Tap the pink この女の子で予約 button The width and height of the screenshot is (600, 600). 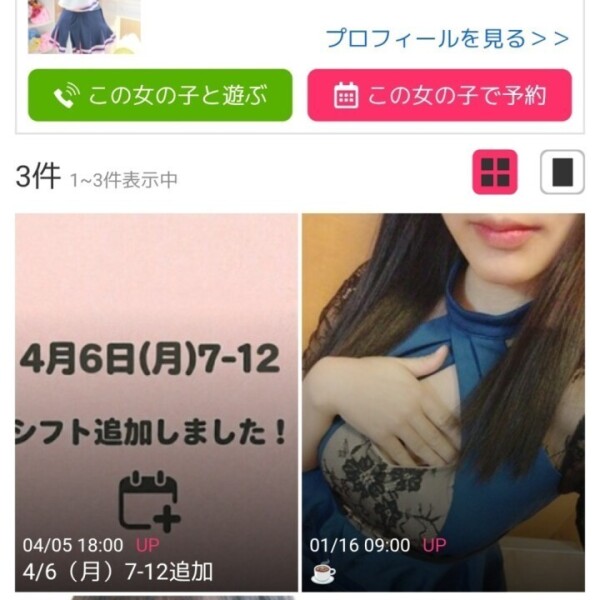click(439, 96)
